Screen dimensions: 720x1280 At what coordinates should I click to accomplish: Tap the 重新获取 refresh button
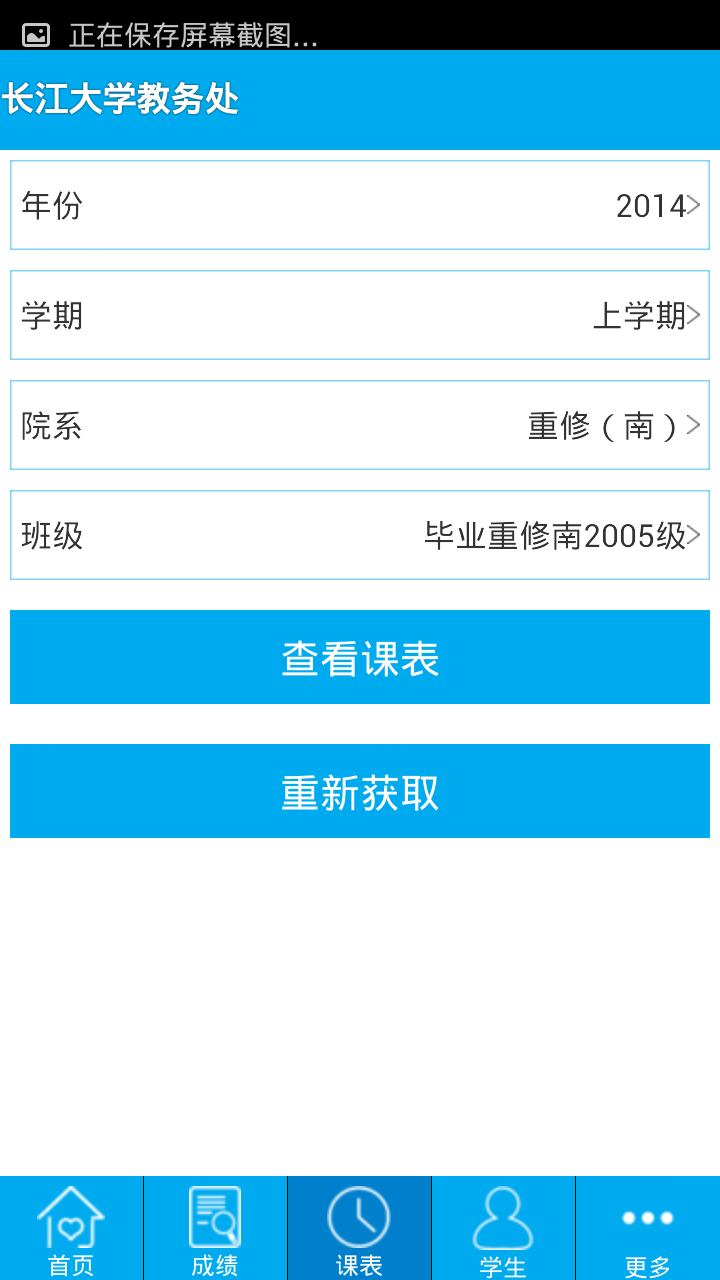[359, 790]
